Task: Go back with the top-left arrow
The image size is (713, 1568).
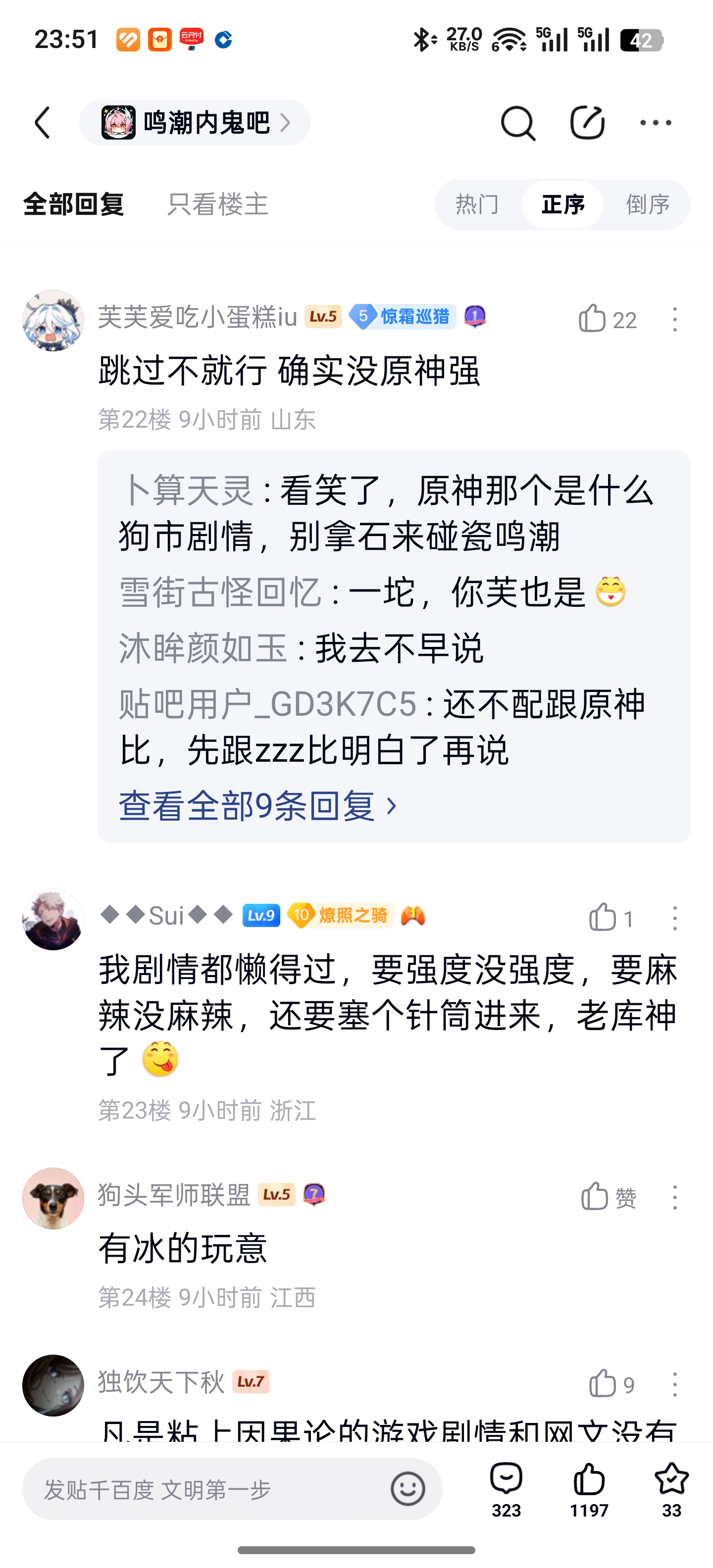Action: pyautogui.click(x=43, y=123)
